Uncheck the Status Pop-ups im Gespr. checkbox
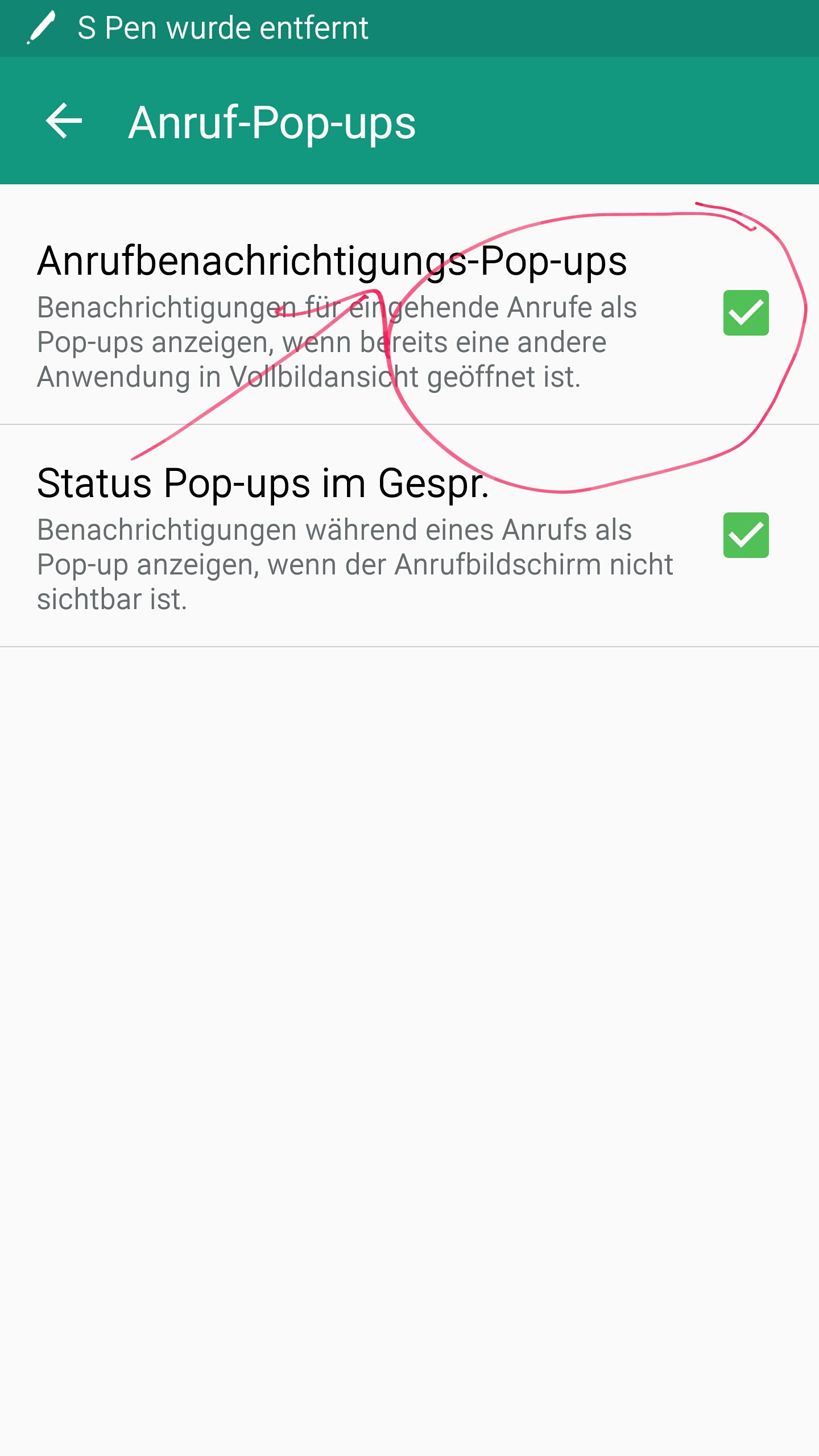 pyautogui.click(x=746, y=535)
